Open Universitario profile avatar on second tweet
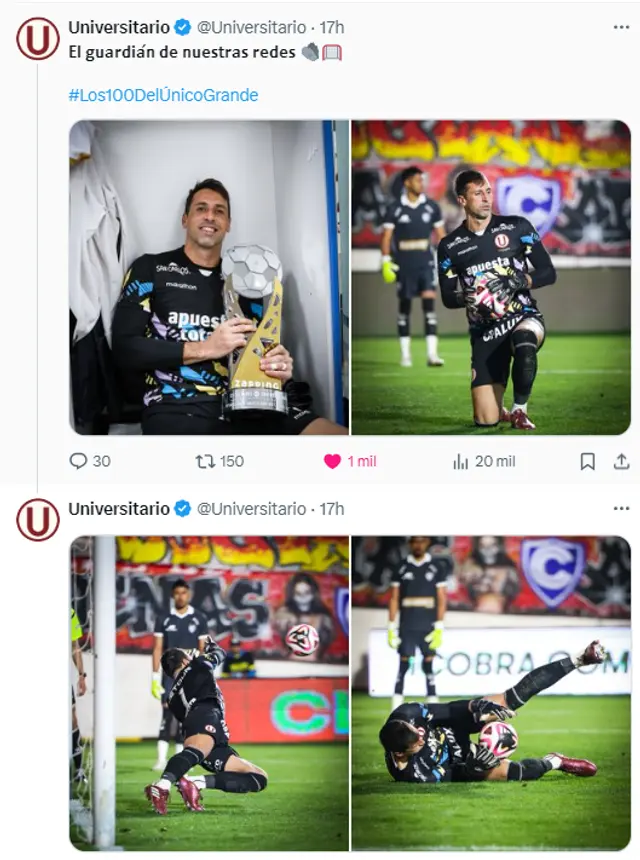 tap(38, 520)
